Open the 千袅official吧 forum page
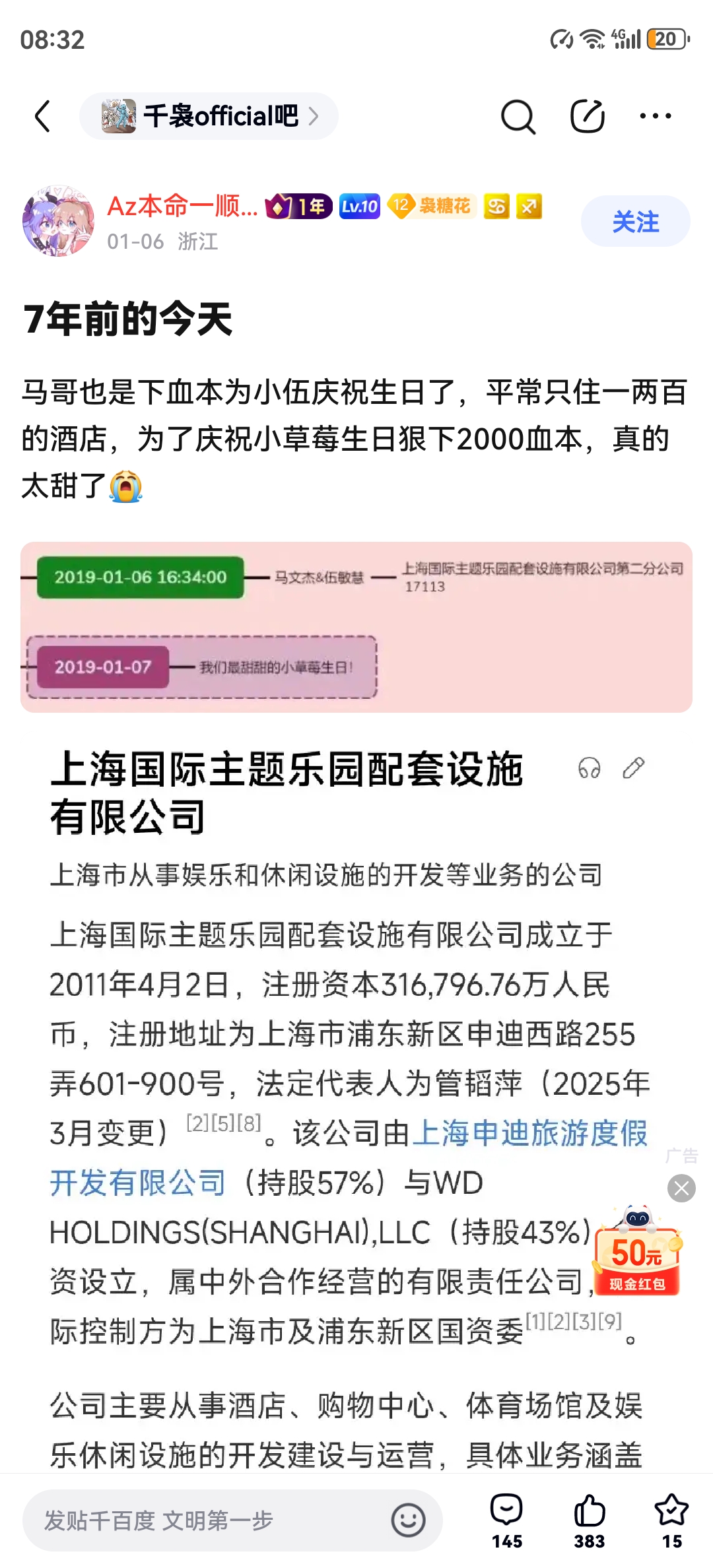This screenshot has width=713, height=1568. (x=209, y=117)
